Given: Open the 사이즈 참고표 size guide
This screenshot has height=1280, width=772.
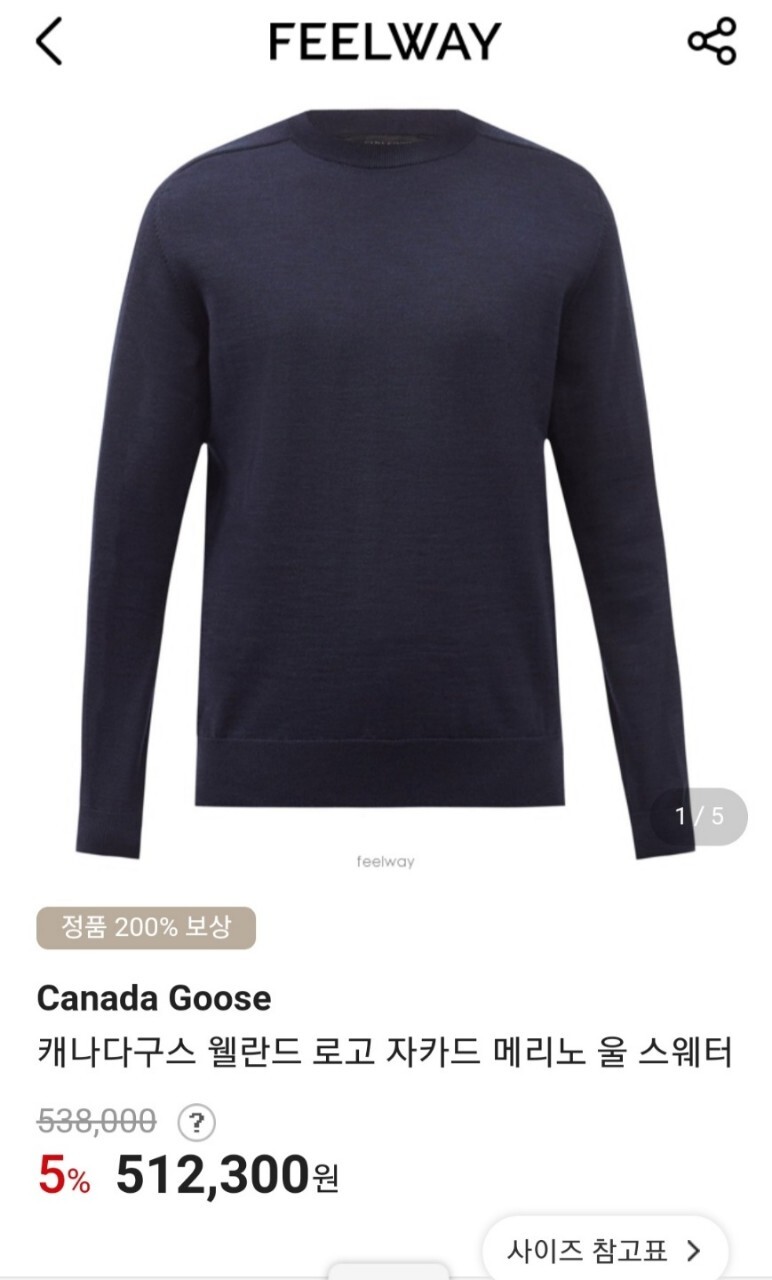Looking at the screenshot, I should pyautogui.click(x=605, y=1249).
